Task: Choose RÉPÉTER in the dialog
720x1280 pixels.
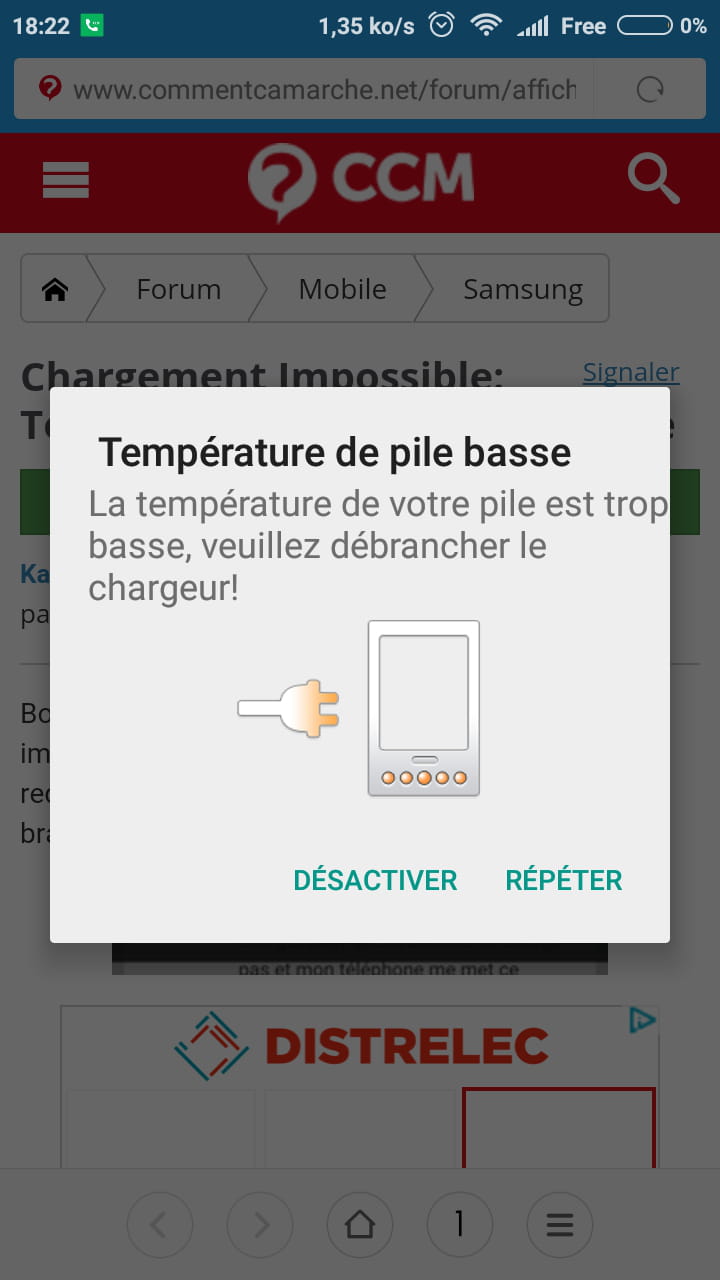Action: [x=564, y=880]
